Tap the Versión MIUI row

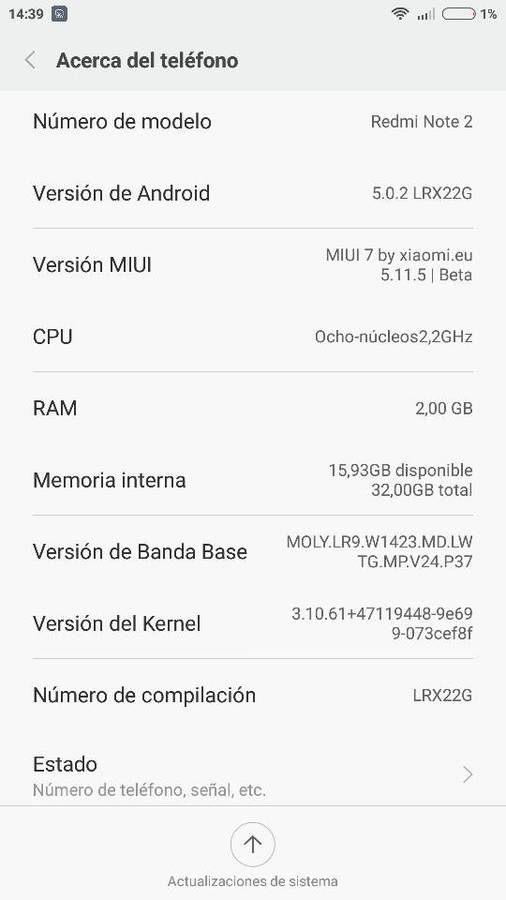pyautogui.click(x=253, y=265)
